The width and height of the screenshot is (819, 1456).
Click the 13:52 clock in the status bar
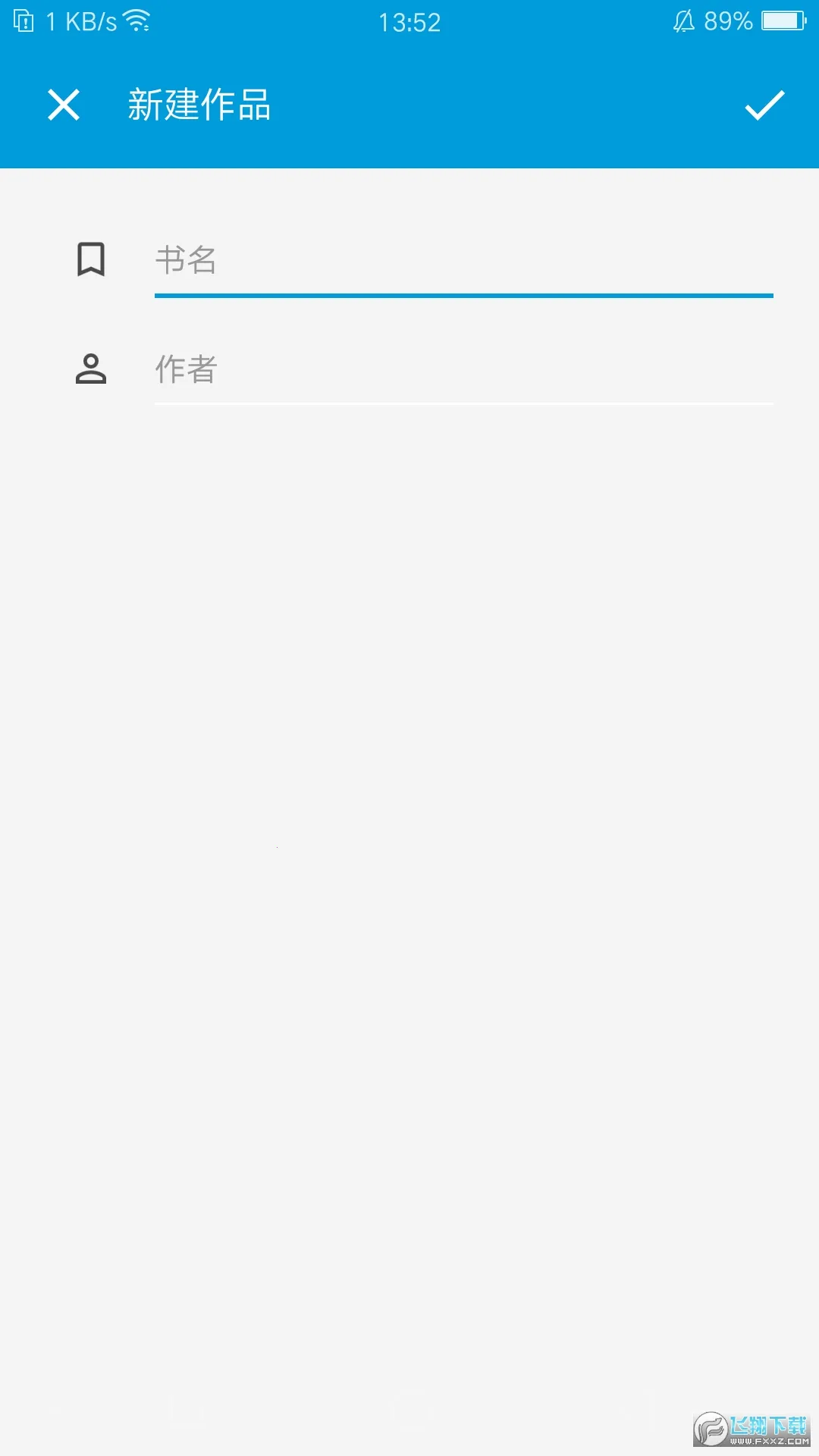[409, 22]
